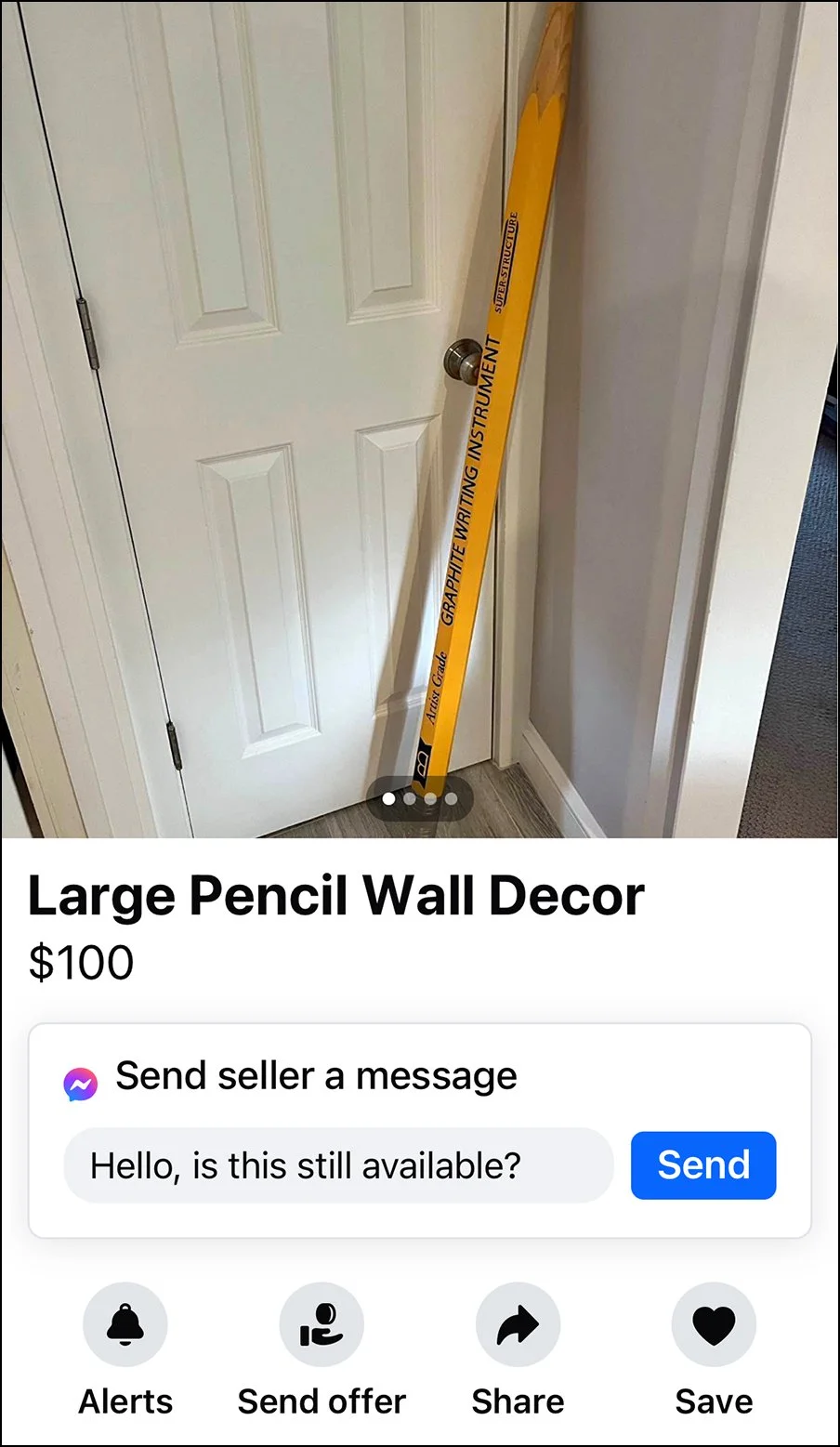Share this Large Pencil Wall Decor listing
The image size is (840, 1447).
[518, 1324]
